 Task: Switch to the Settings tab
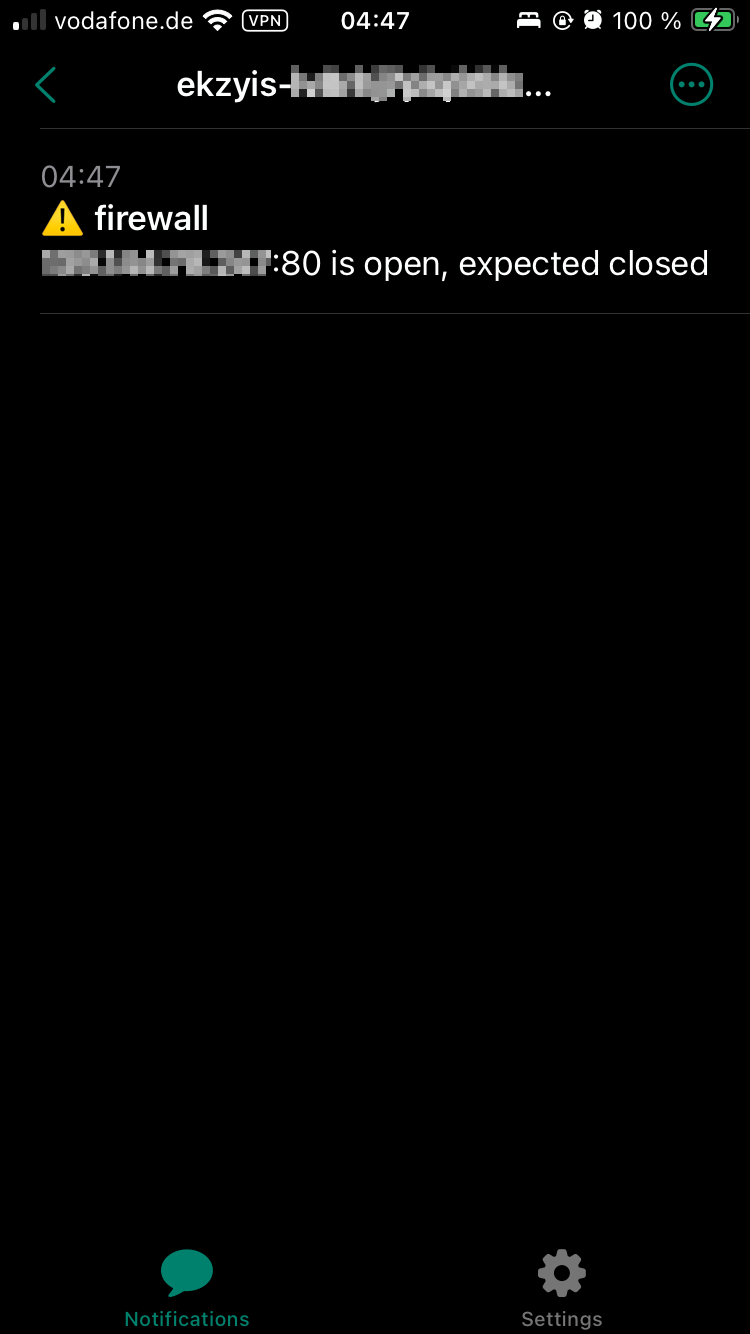(561, 1288)
